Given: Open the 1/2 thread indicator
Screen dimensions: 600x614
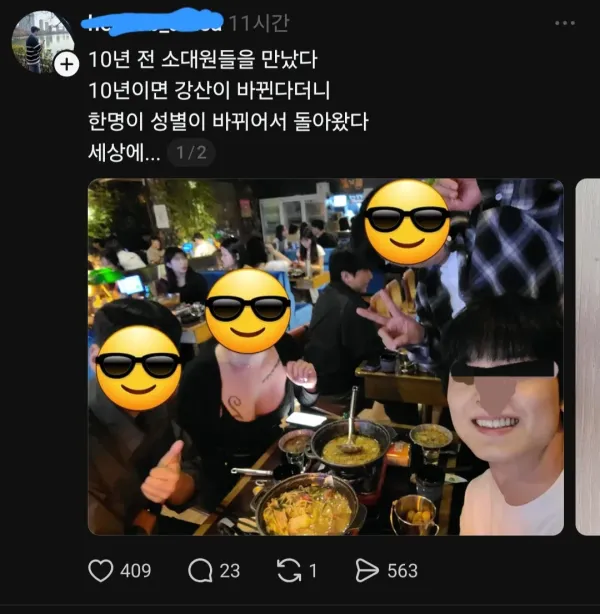Looking at the screenshot, I should pos(190,153).
